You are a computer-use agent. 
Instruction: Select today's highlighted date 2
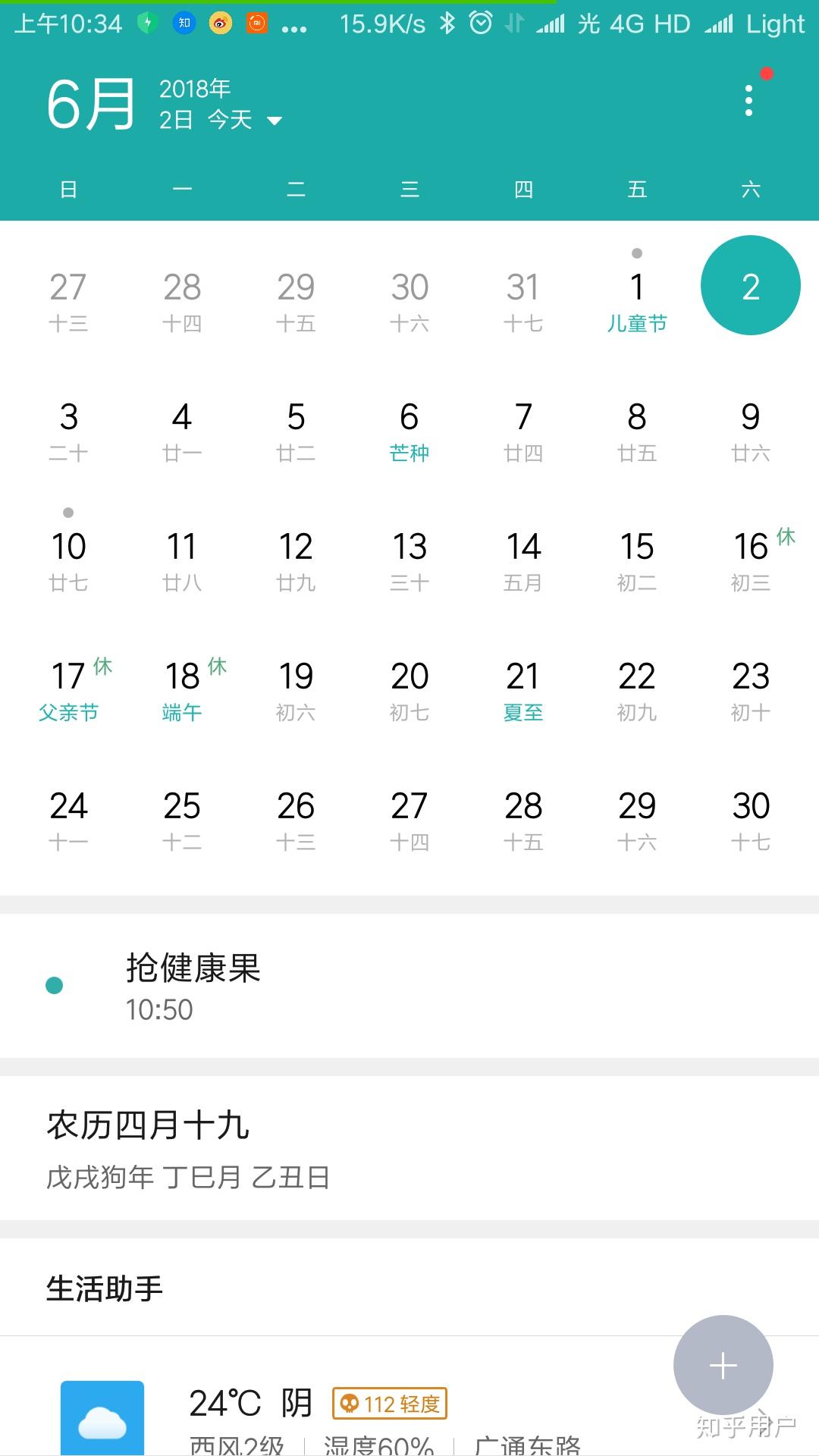tap(751, 285)
